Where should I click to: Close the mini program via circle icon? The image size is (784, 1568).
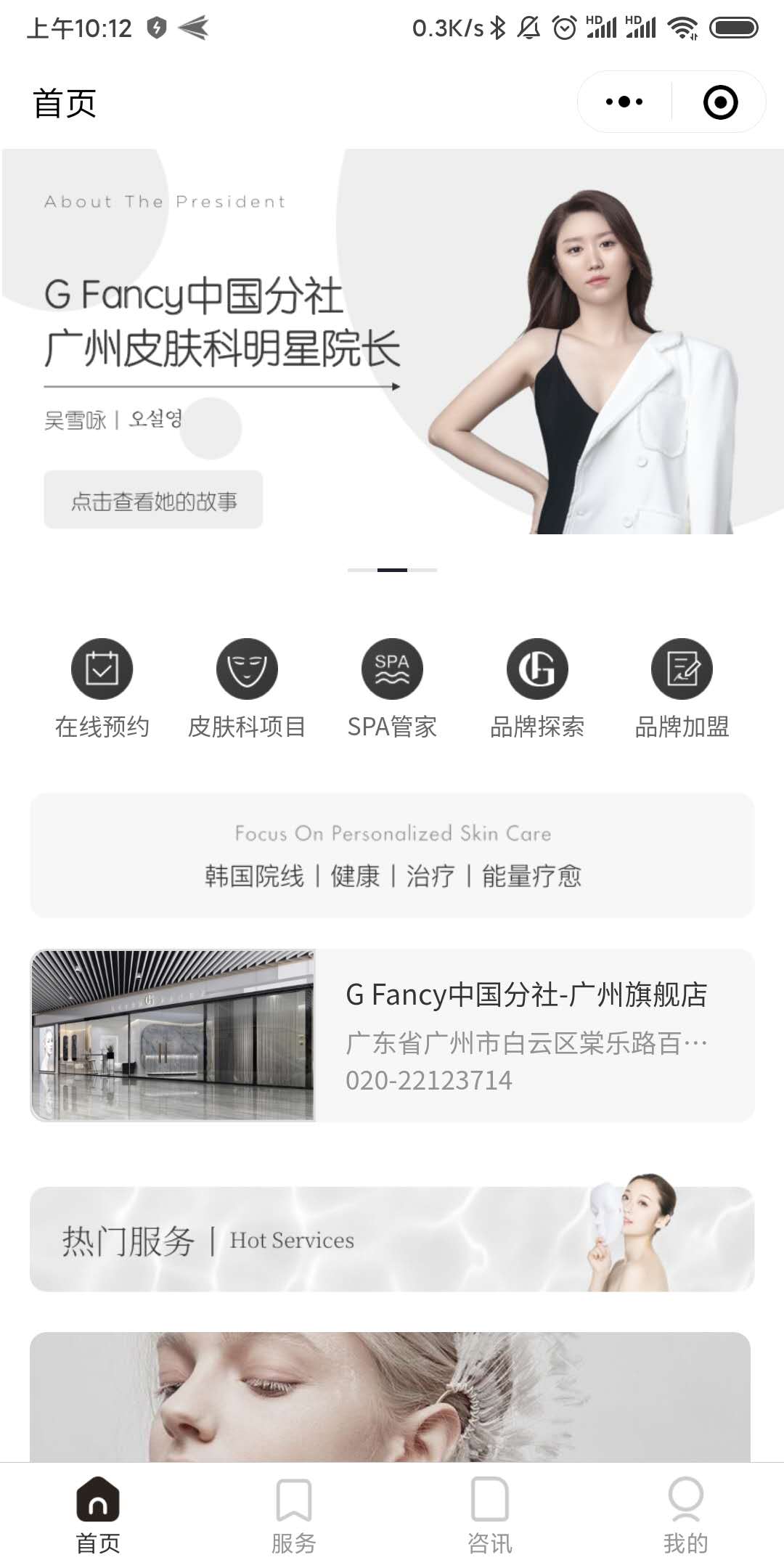pos(720,102)
